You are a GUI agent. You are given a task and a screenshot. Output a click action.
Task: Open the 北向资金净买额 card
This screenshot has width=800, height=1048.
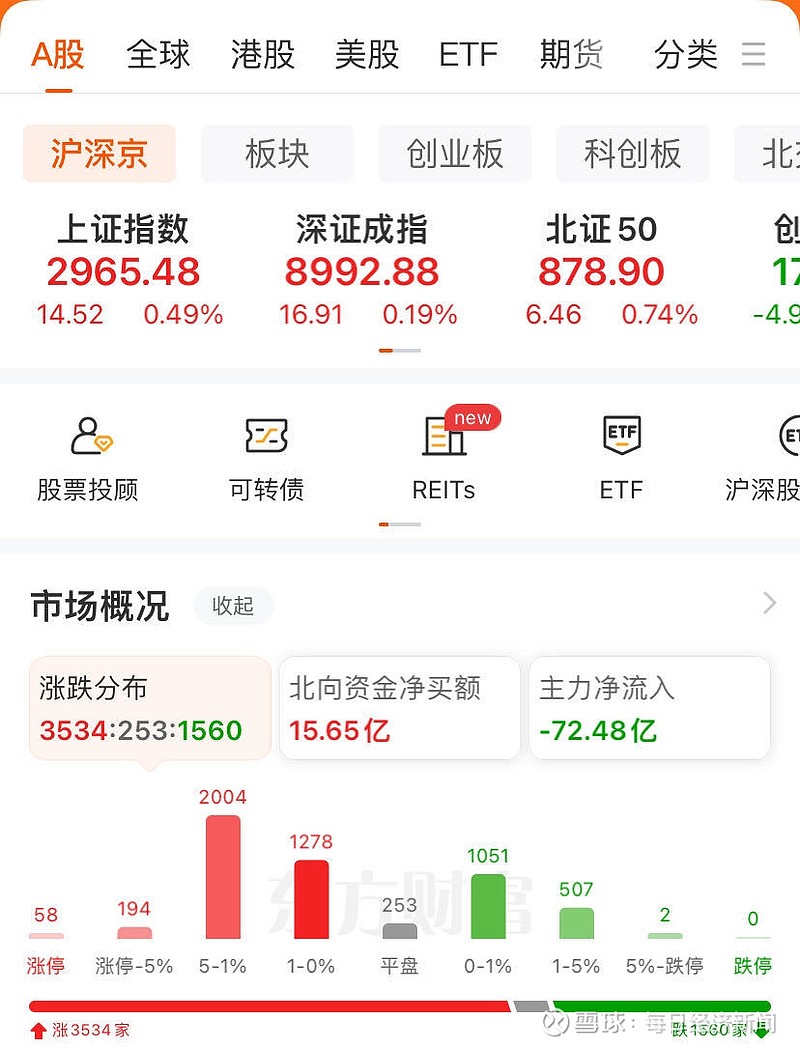(399, 707)
